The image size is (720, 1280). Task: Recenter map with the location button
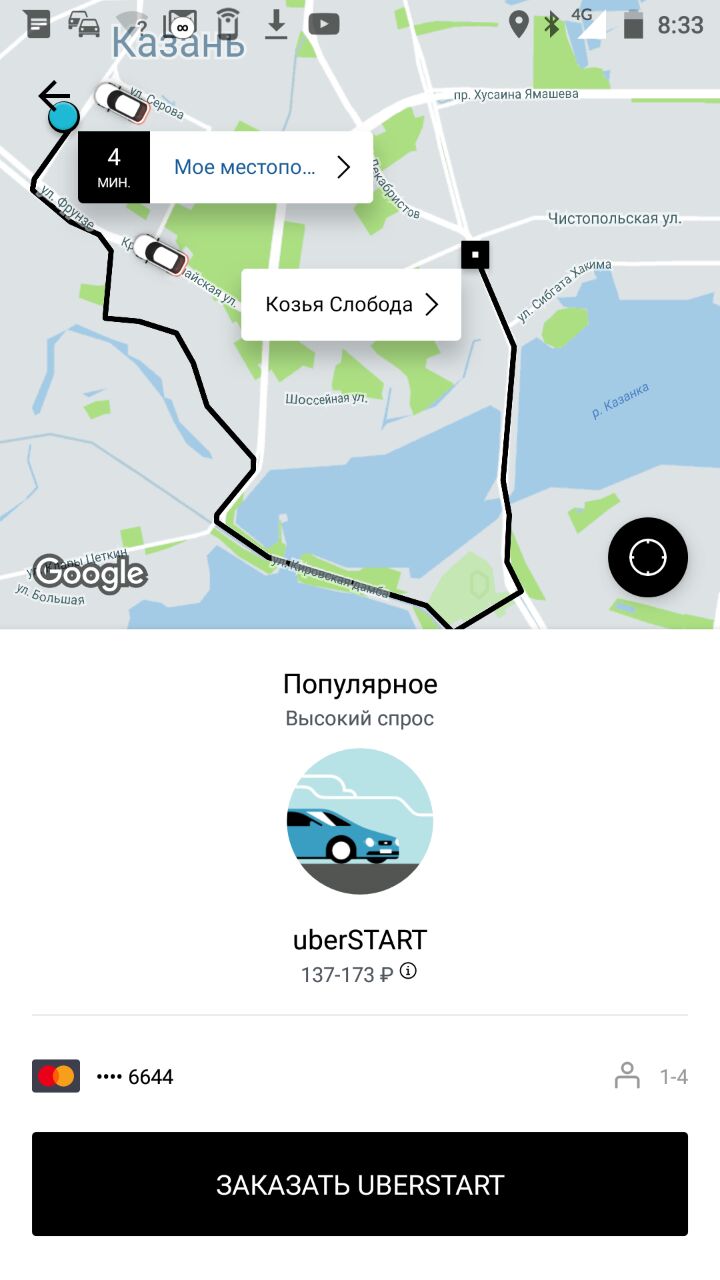click(648, 557)
